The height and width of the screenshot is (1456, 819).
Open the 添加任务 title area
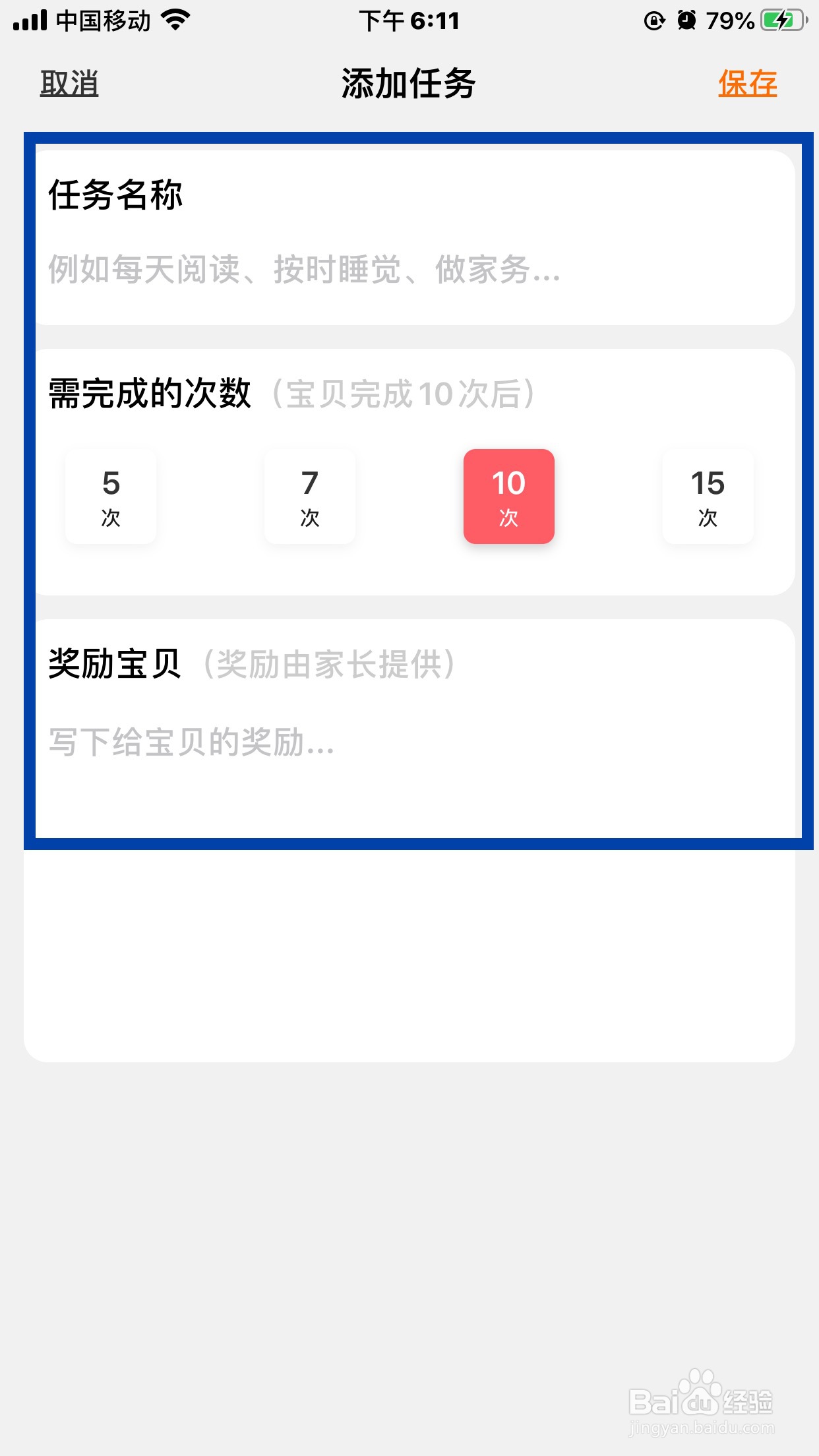pyautogui.click(x=409, y=82)
